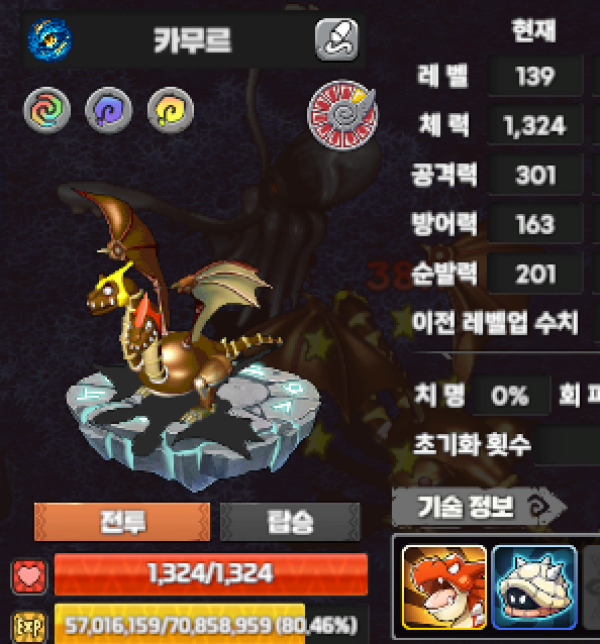Tap the yellow swirl trait icon
The height and width of the screenshot is (644, 600).
(169, 109)
